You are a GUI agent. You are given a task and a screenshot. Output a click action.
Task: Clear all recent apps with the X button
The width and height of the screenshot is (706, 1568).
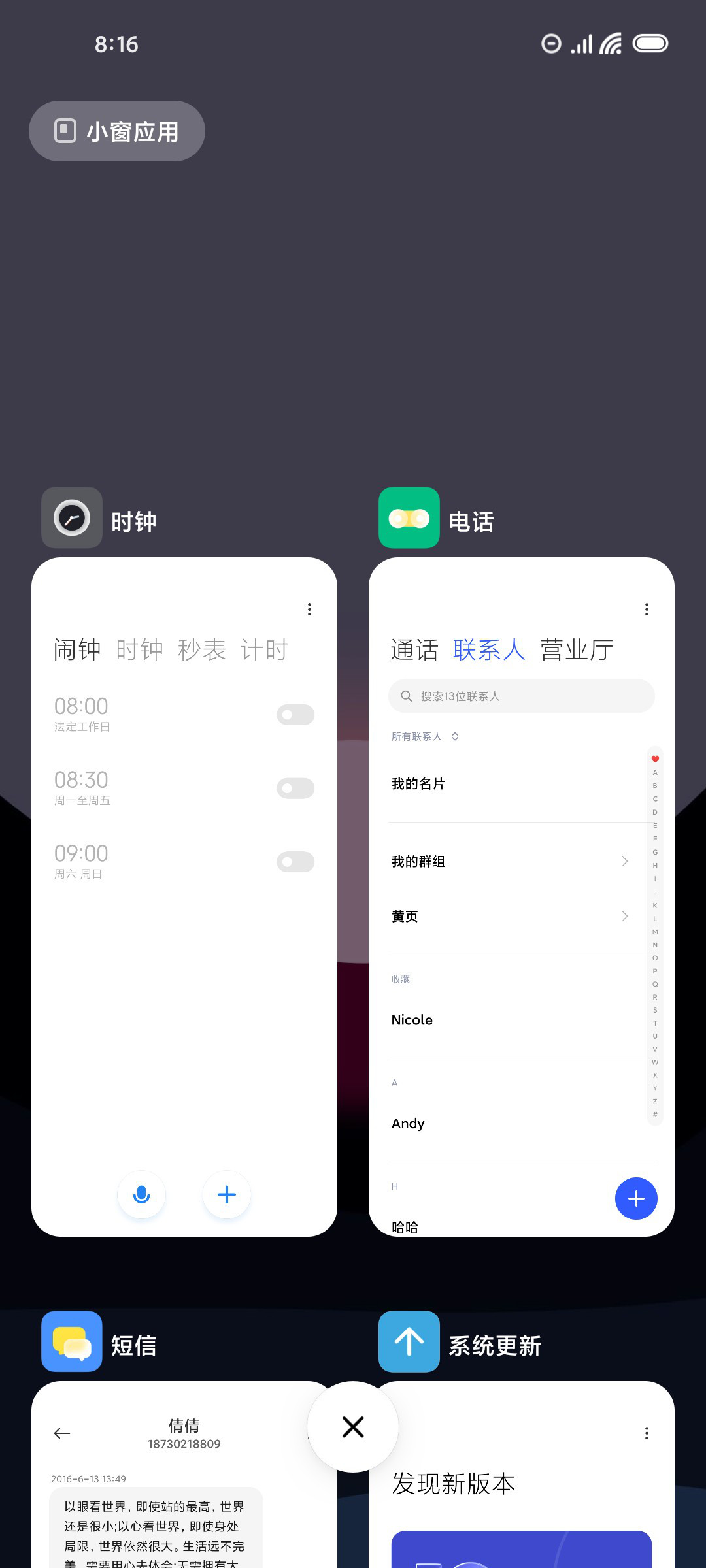353,1427
